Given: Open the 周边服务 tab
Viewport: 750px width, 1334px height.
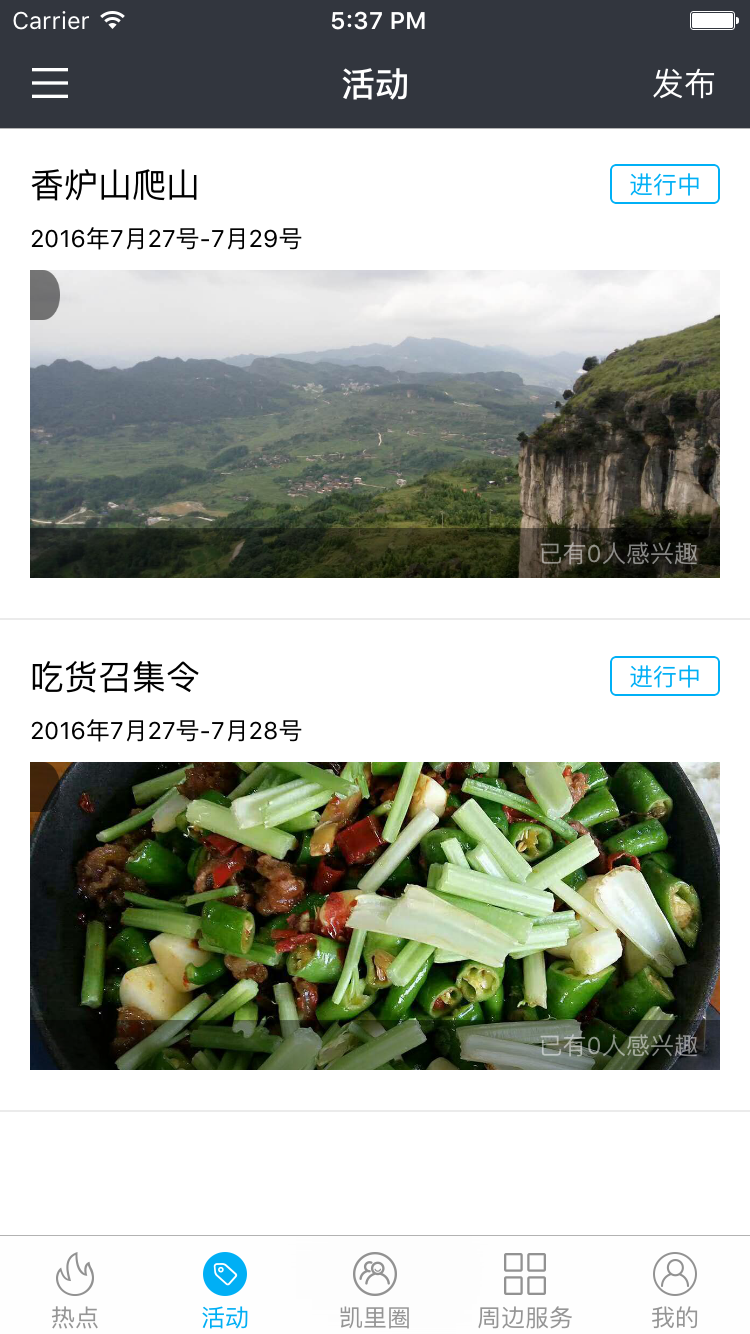Looking at the screenshot, I should click(x=525, y=1290).
